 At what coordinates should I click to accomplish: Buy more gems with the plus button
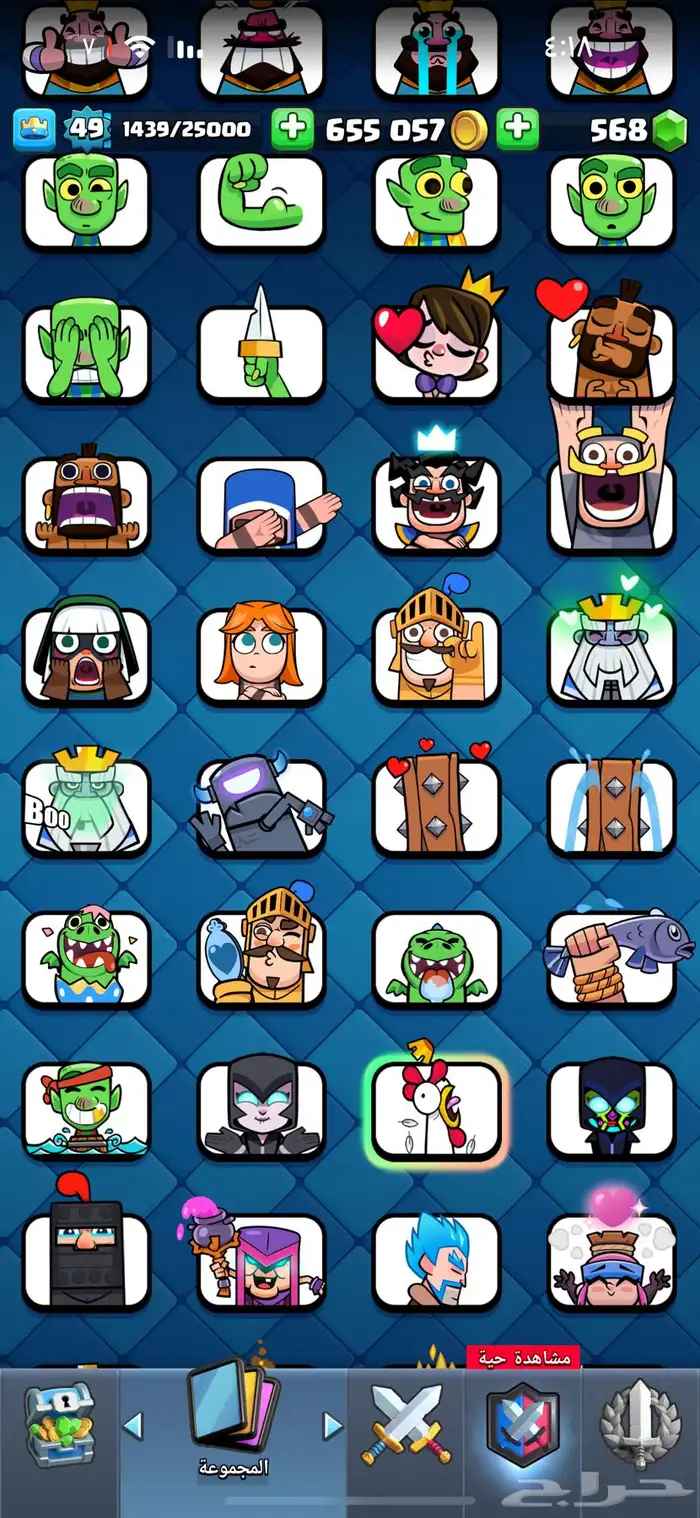[x=517, y=130]
